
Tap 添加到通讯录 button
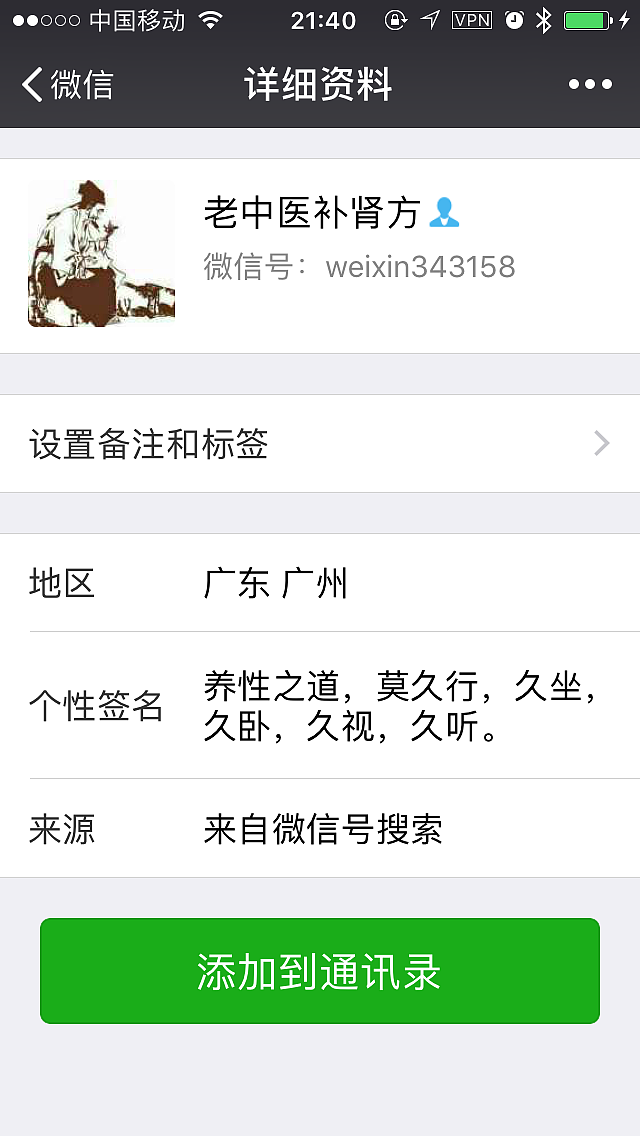(x=320, y=971)
